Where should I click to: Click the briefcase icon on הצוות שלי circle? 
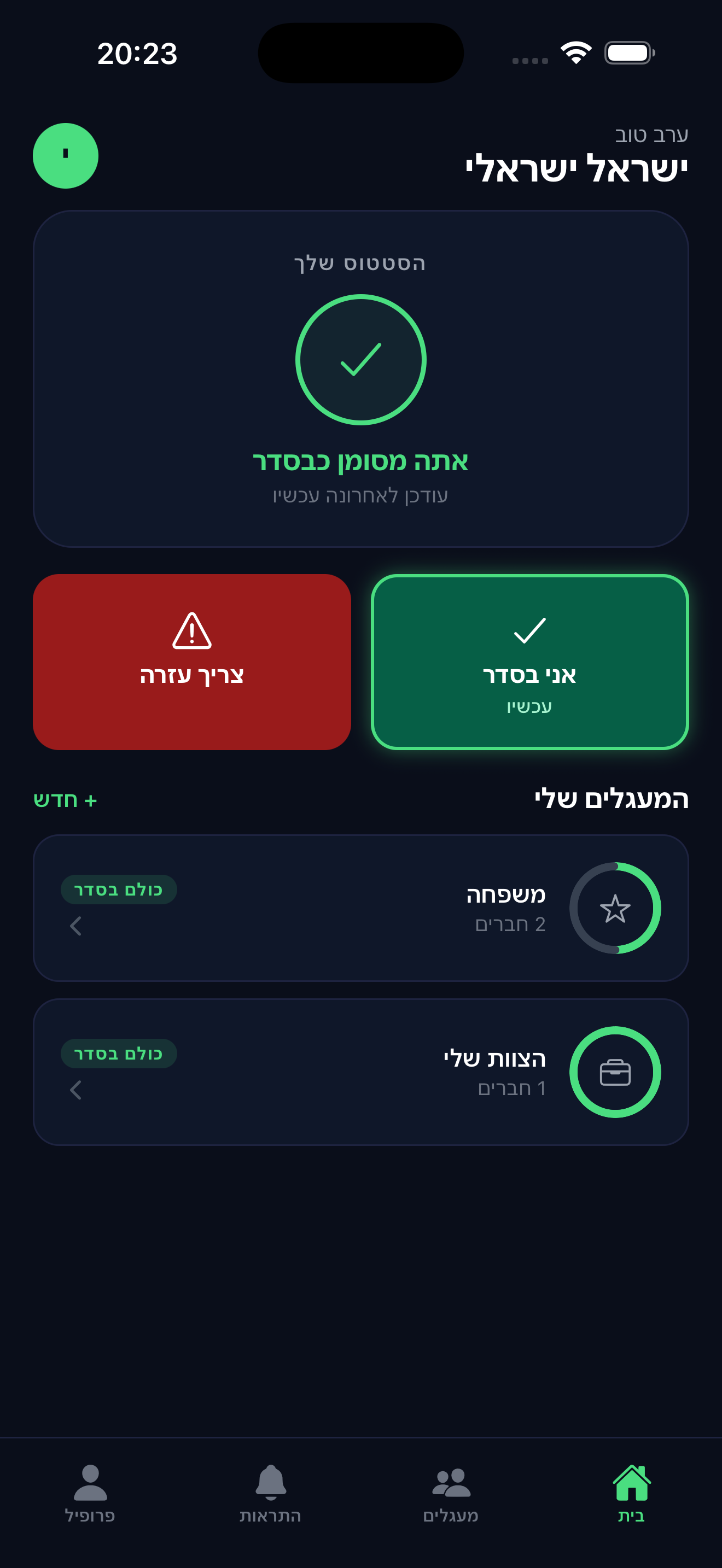[x=615, y=1072]
